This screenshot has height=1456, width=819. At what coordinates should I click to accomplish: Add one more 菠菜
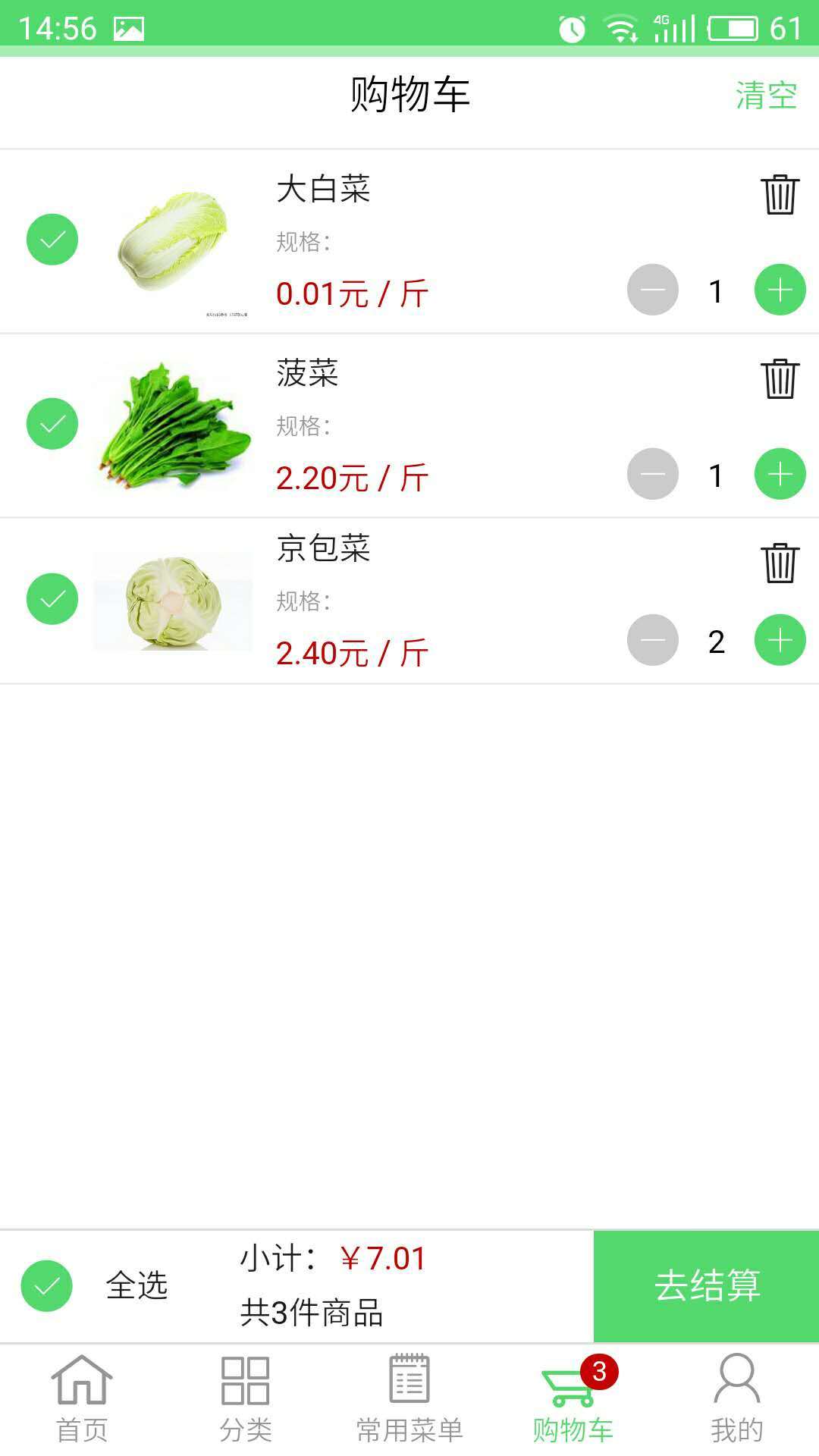pyautogui.click(x=780, y=474)
